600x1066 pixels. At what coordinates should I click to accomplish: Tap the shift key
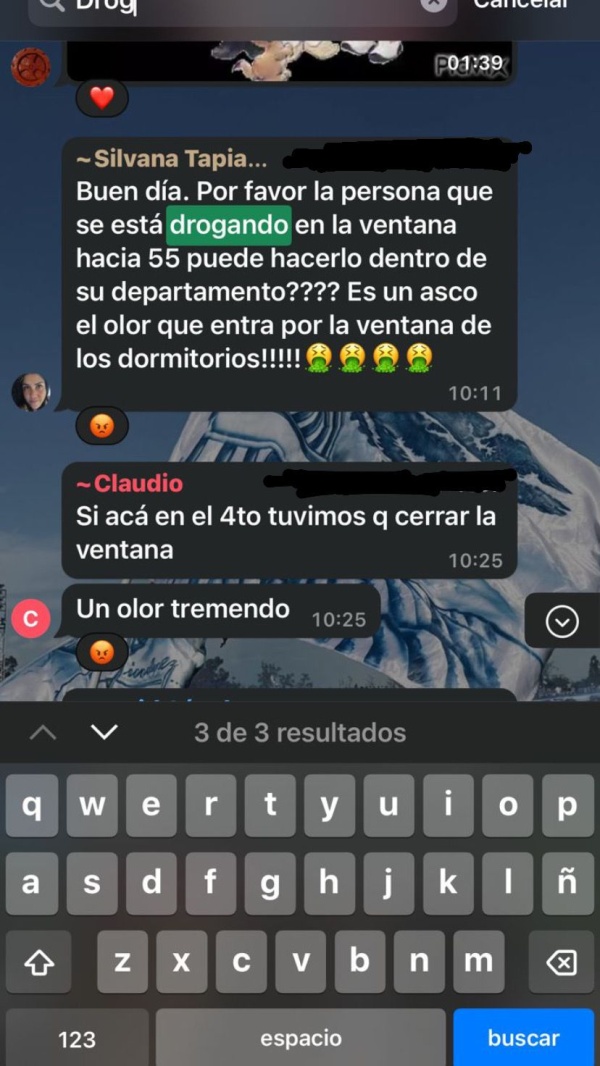click(x=38, y=962)
